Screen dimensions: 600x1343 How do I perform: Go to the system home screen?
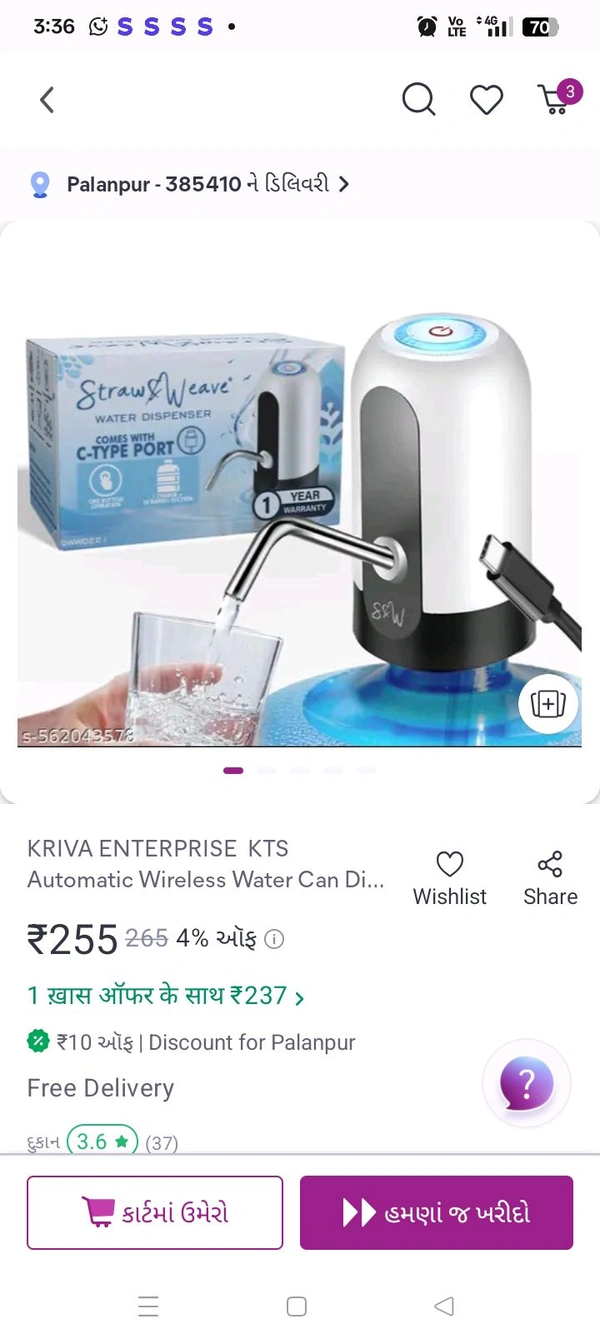(x=296, y=1306)
